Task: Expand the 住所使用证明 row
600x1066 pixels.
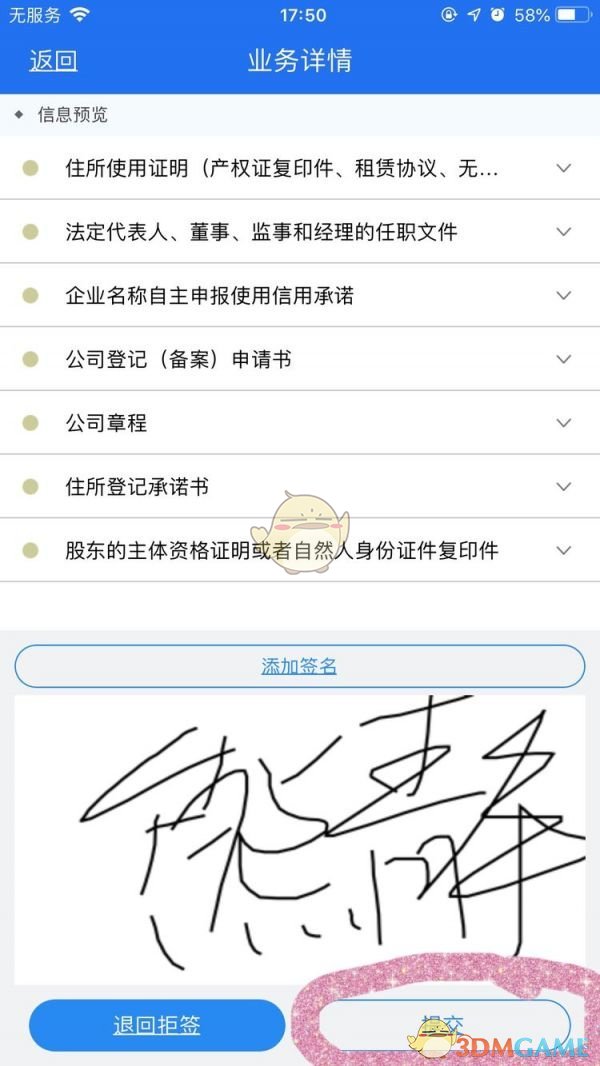Action: [x=300, y=168]
